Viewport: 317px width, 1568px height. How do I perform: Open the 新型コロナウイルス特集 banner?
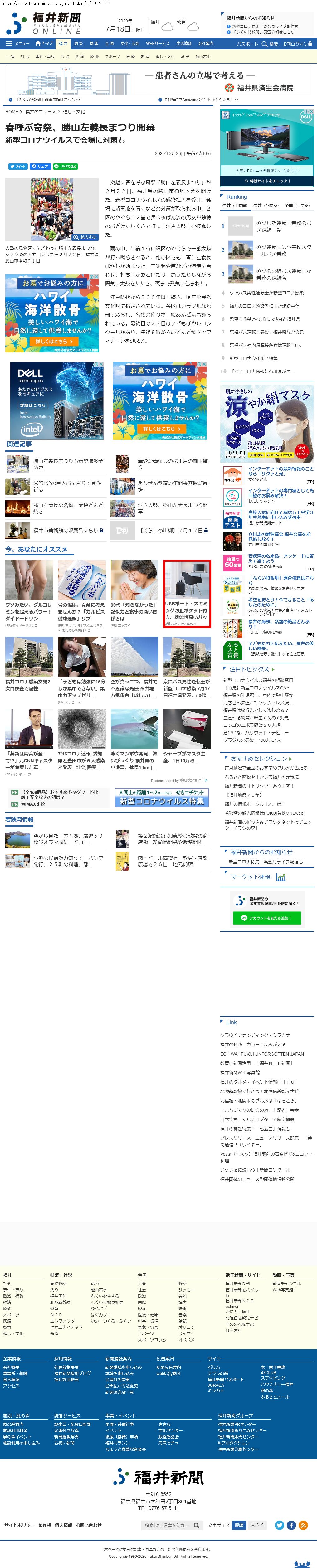point(162,801)
